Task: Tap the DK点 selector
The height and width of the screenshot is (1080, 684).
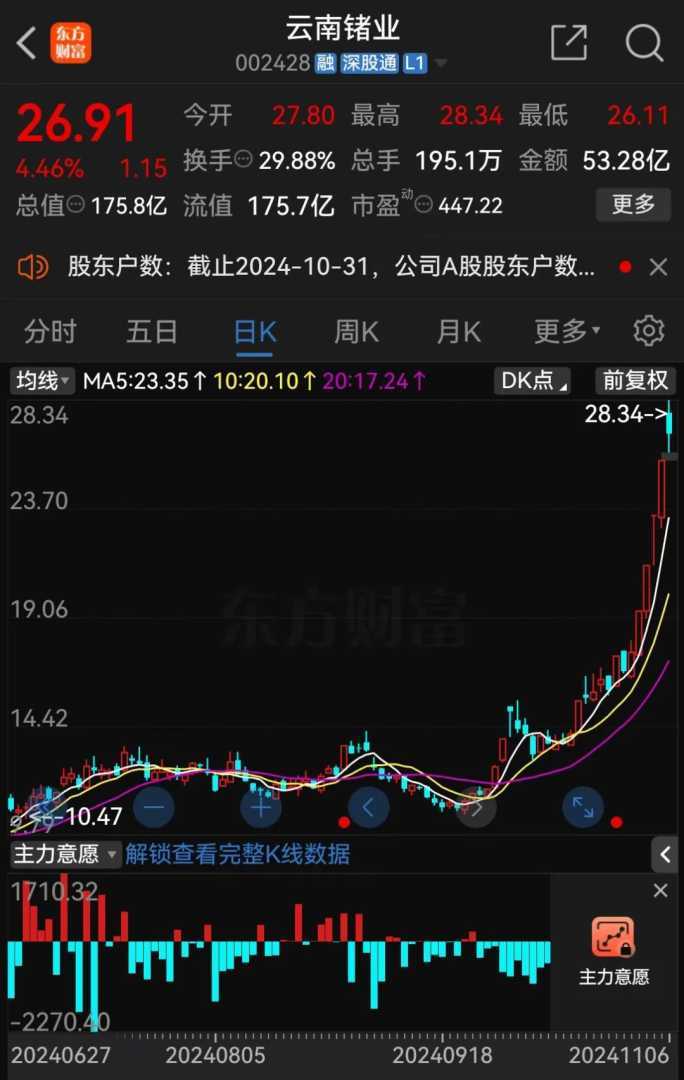Action: pyautogui.click(x=532, y=381)
